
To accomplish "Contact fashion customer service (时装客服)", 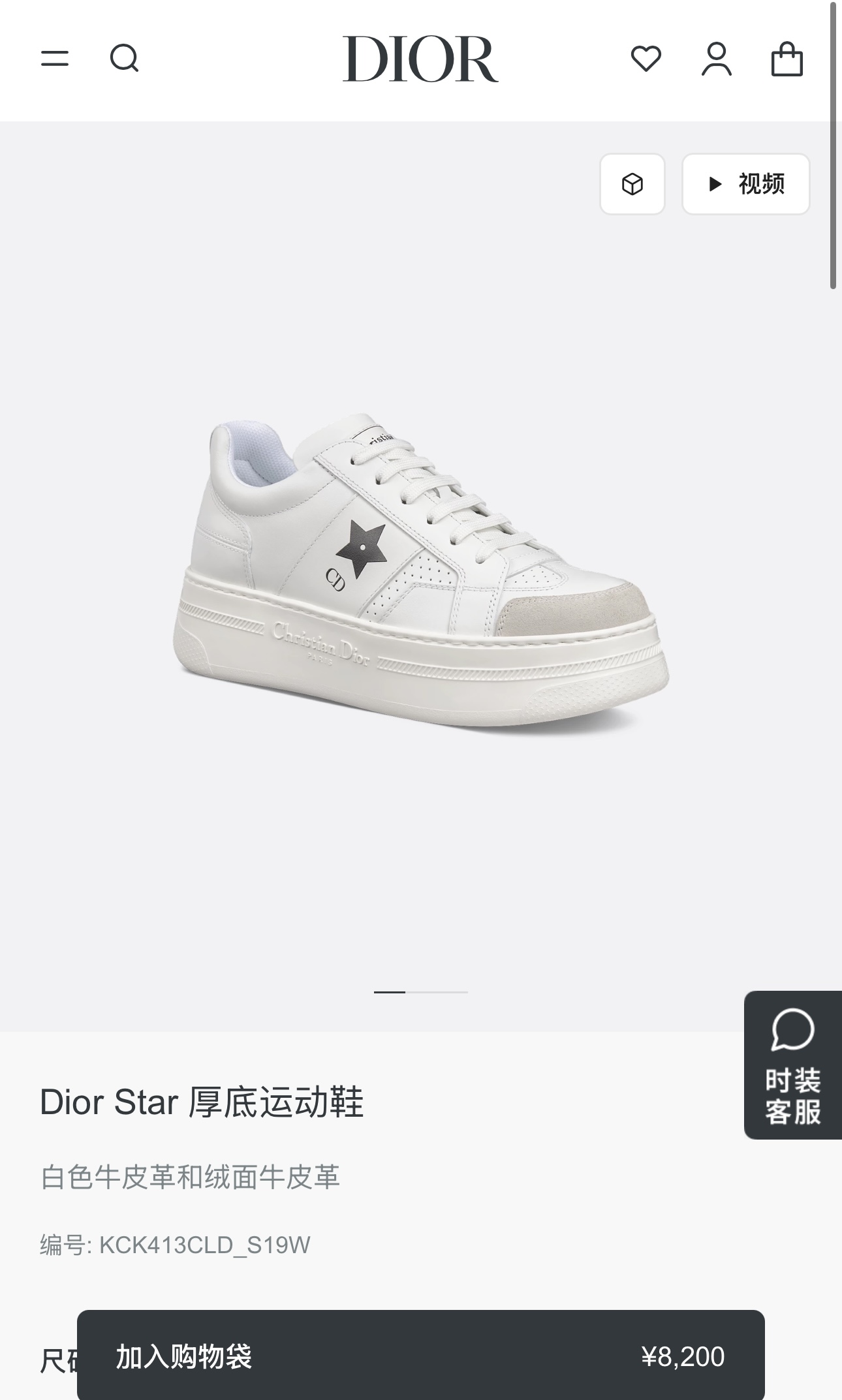I will (792, 1066).
